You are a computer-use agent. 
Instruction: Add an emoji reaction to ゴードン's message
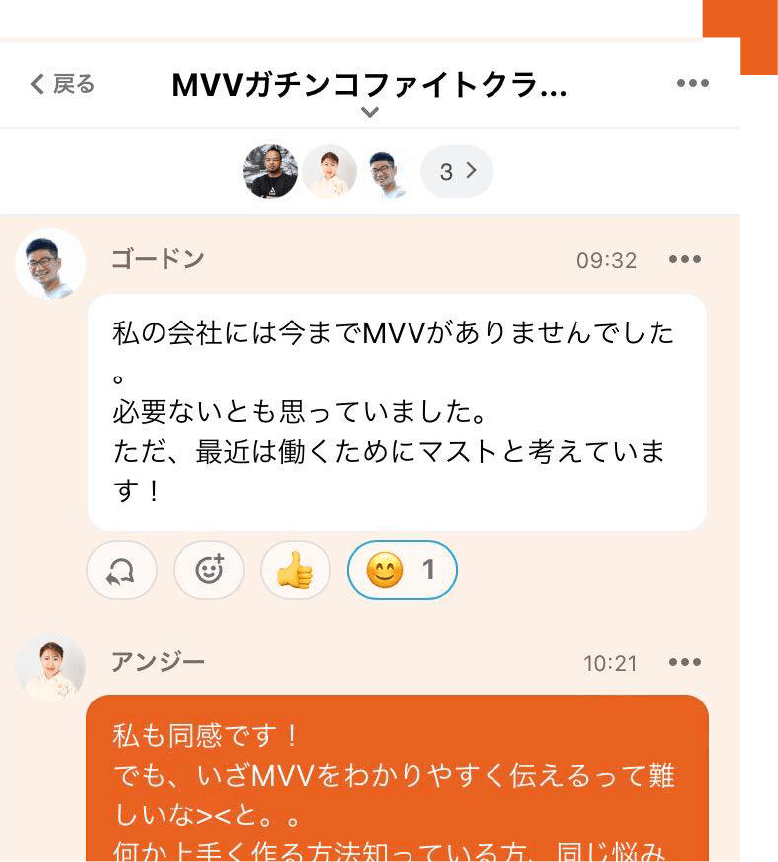coord(208,571)
